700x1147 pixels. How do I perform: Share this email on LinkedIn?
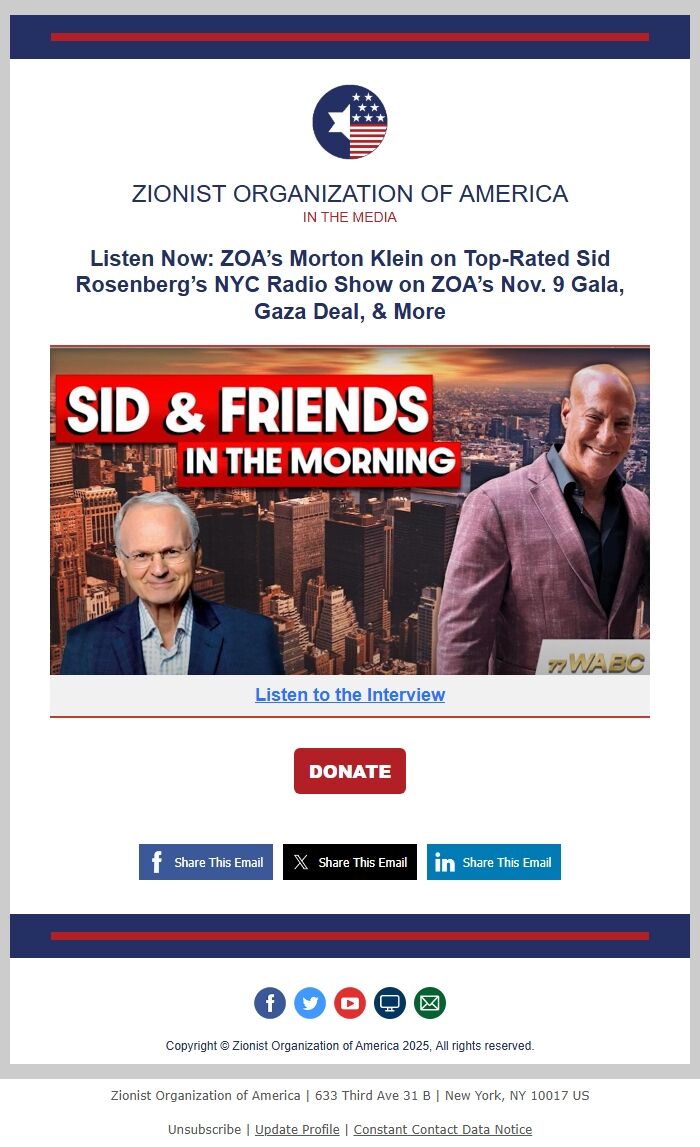click(494, 862)
